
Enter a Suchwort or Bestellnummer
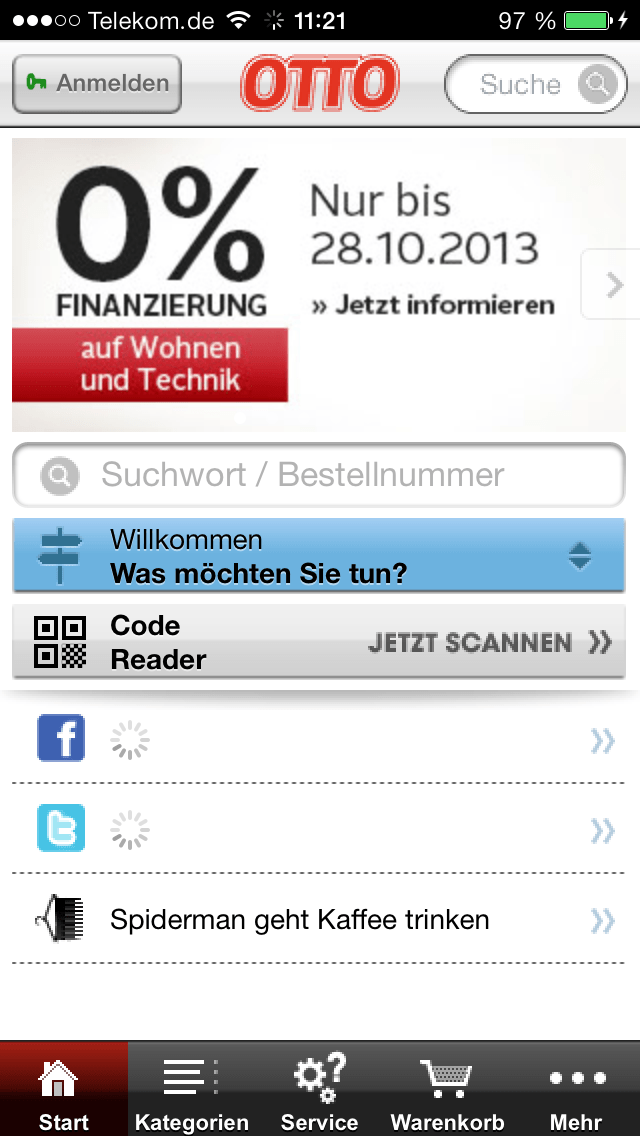[x=319, y=475]
